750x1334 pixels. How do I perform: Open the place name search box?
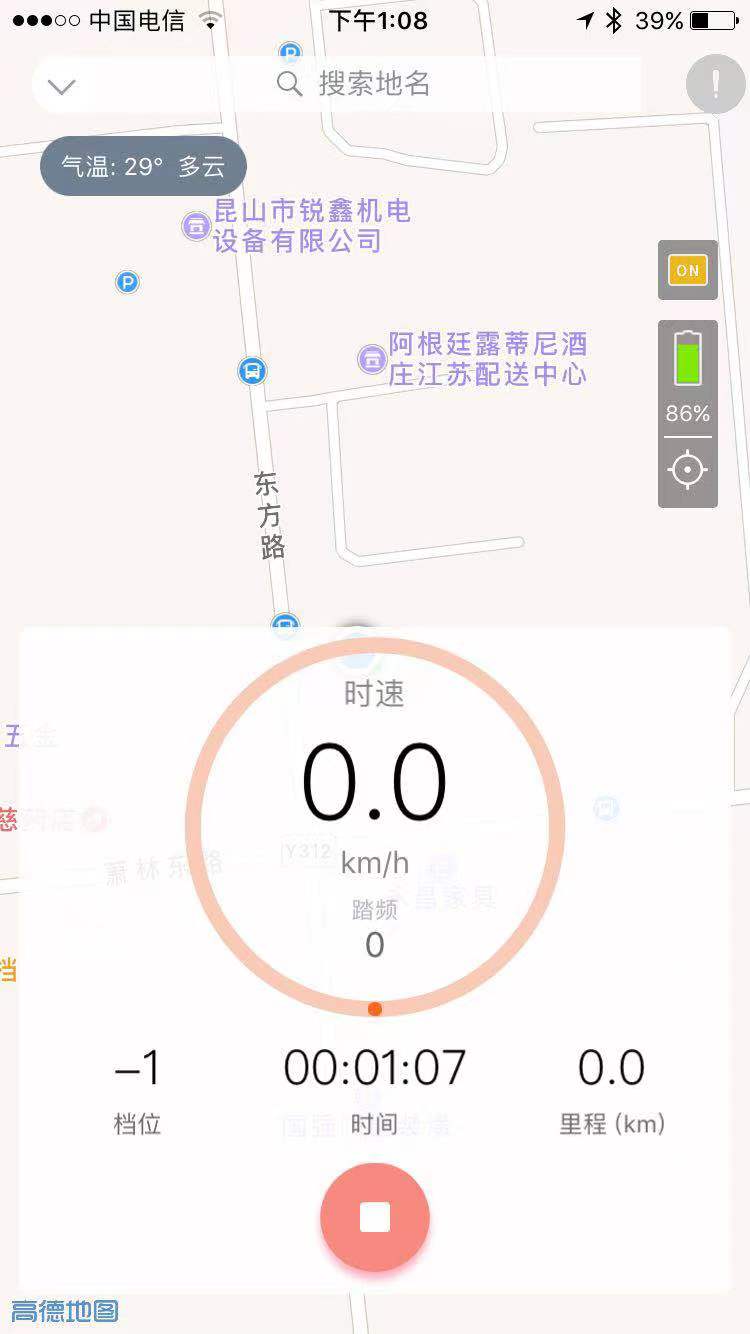tap(372, 84)
